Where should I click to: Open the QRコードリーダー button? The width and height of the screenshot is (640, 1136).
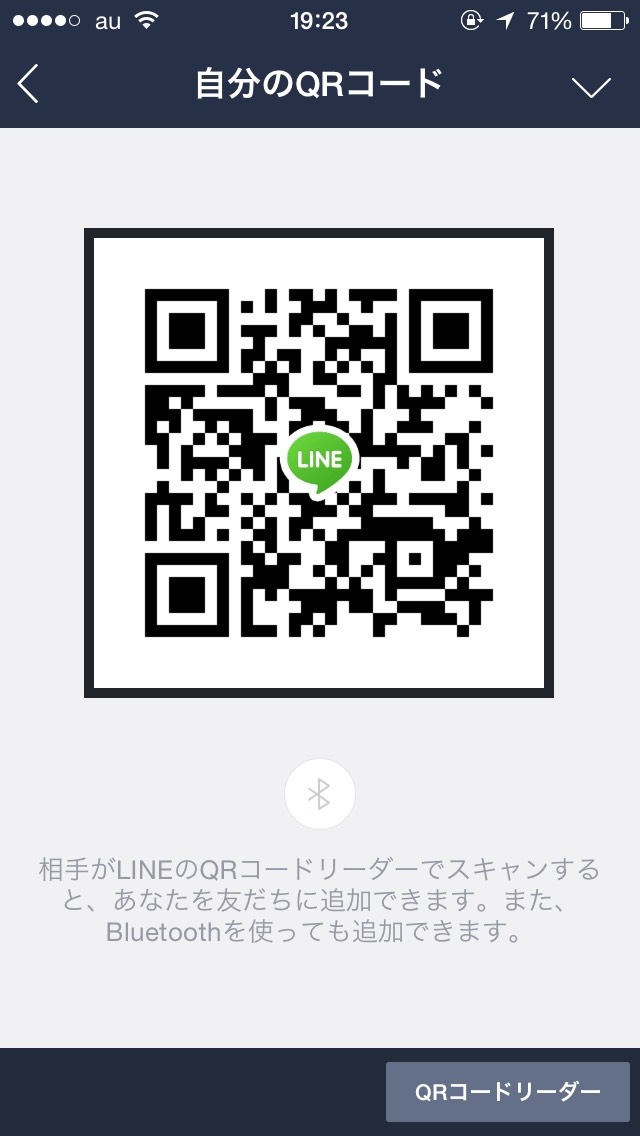(x=508, y=1091)
